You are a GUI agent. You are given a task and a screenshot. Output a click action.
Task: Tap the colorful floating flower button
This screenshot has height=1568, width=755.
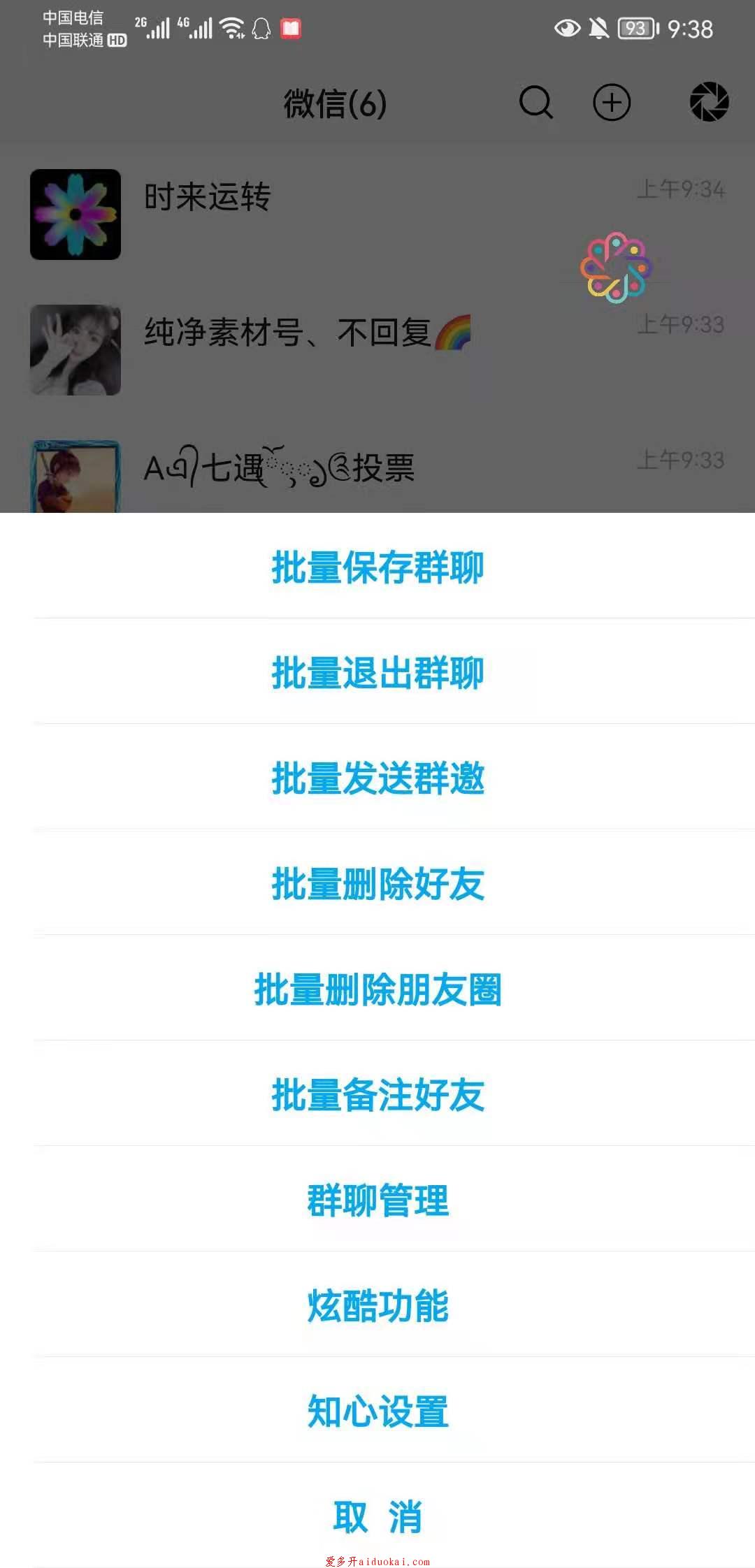[615, 268]
